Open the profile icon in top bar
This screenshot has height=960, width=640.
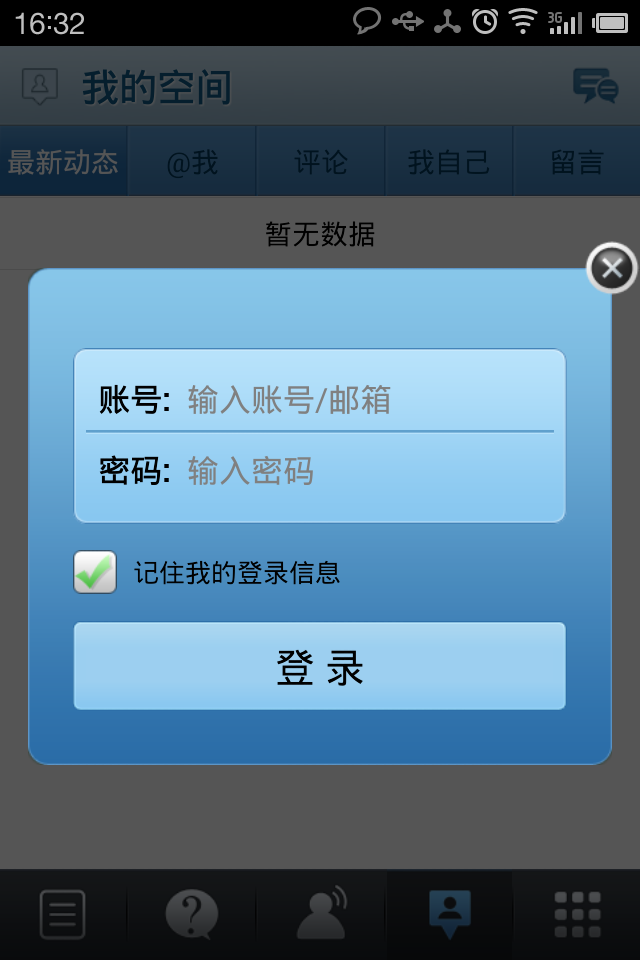(40, 87)
